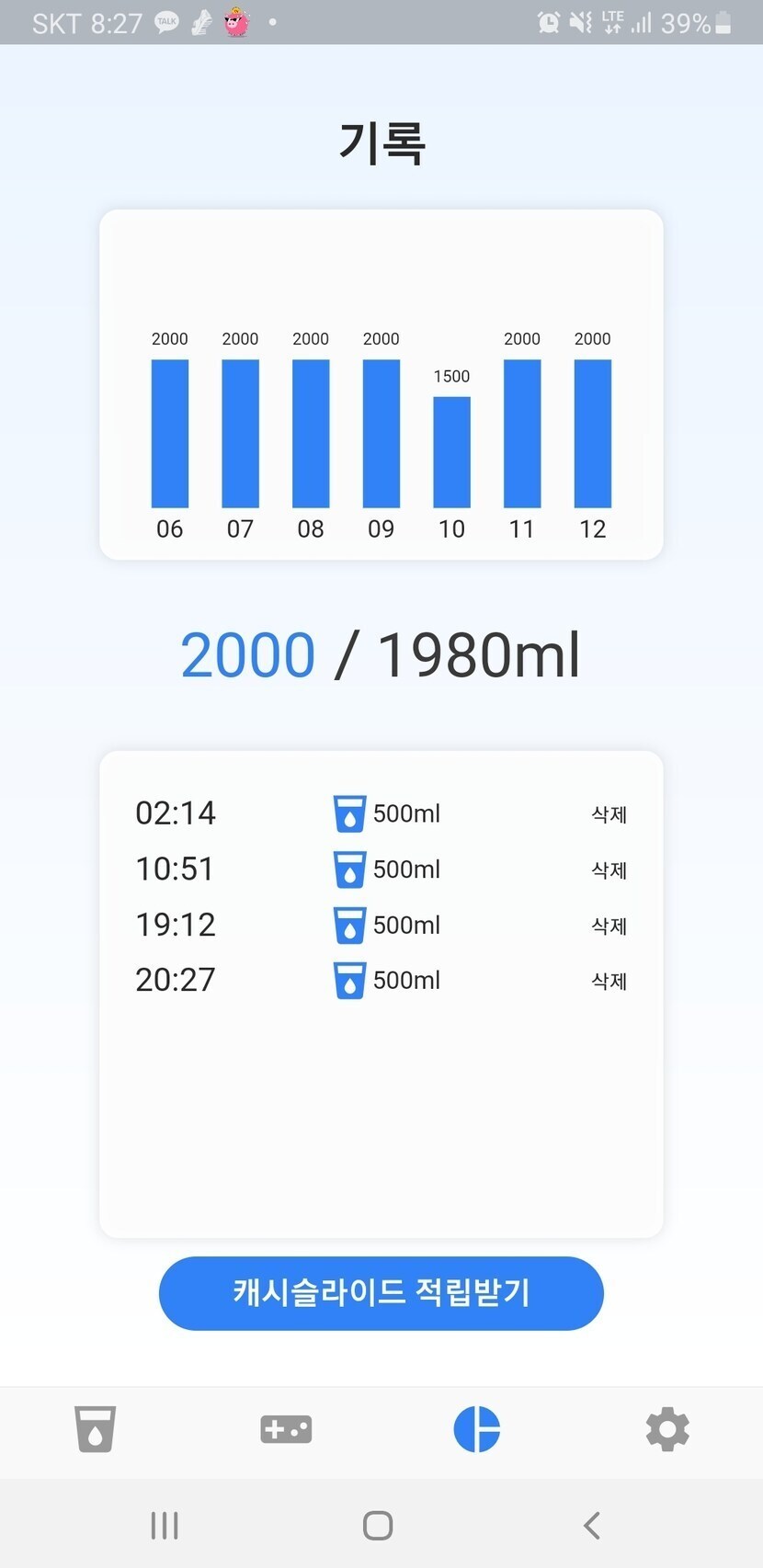Open the game controller tab
763x1568 pixels.
pos(286,1428)
